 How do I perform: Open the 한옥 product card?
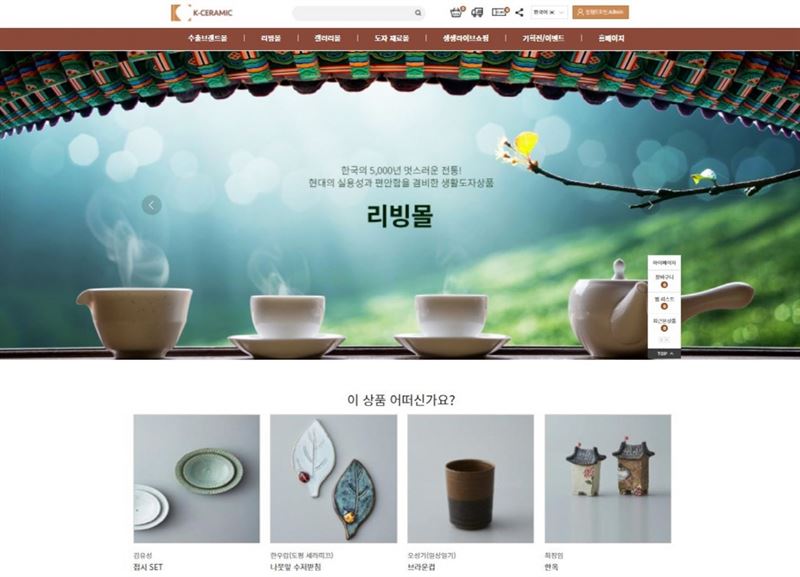(x=607, y=478)
